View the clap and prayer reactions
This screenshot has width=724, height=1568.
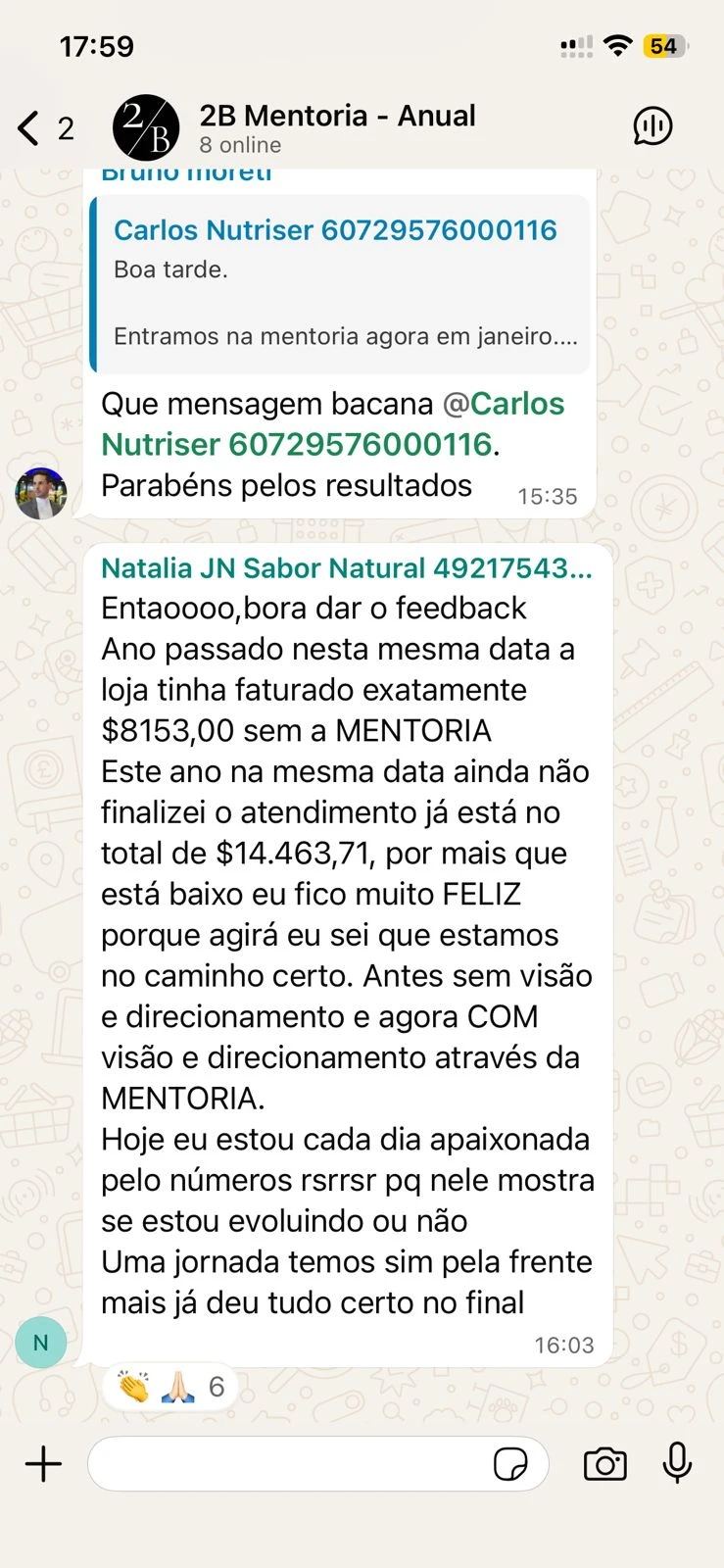pos(170,1387)
